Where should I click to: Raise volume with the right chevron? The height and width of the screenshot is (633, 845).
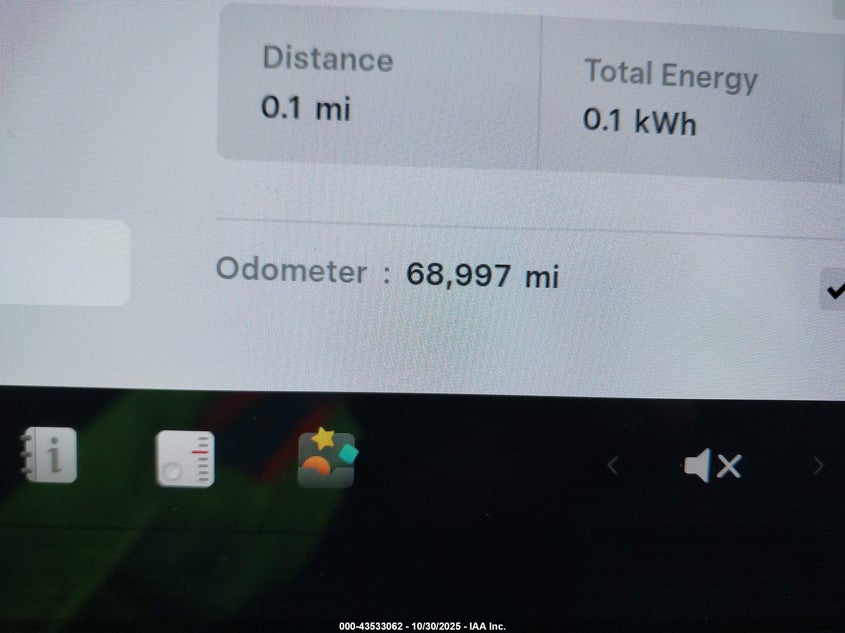pyautogui.click(x=818, y=466)
